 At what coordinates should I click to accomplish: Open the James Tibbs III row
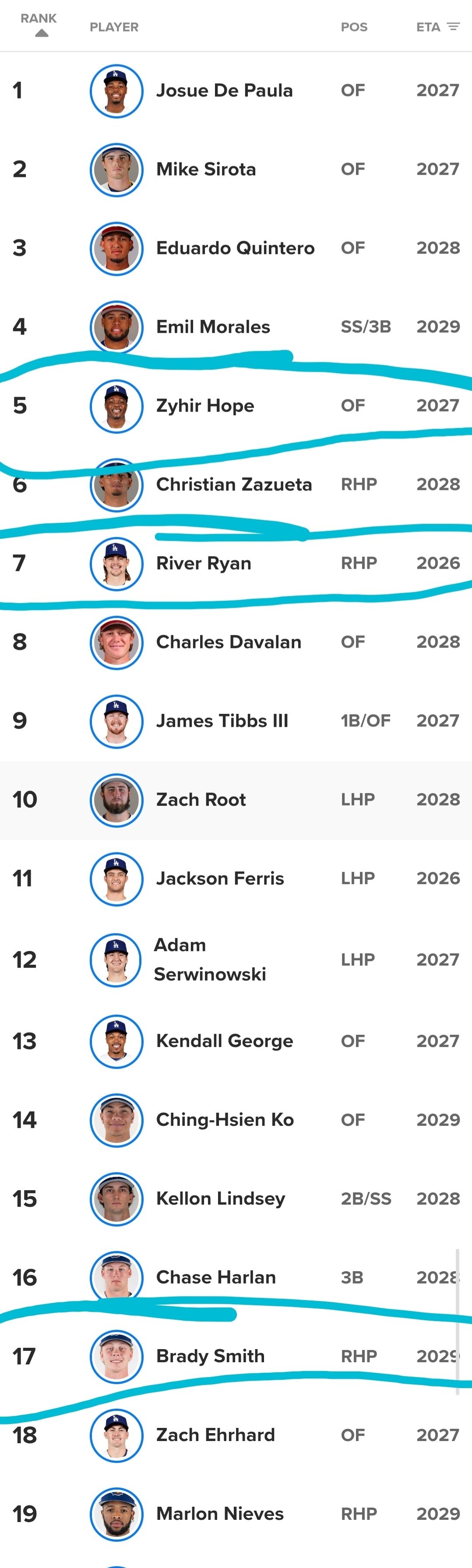coord(236,721)
